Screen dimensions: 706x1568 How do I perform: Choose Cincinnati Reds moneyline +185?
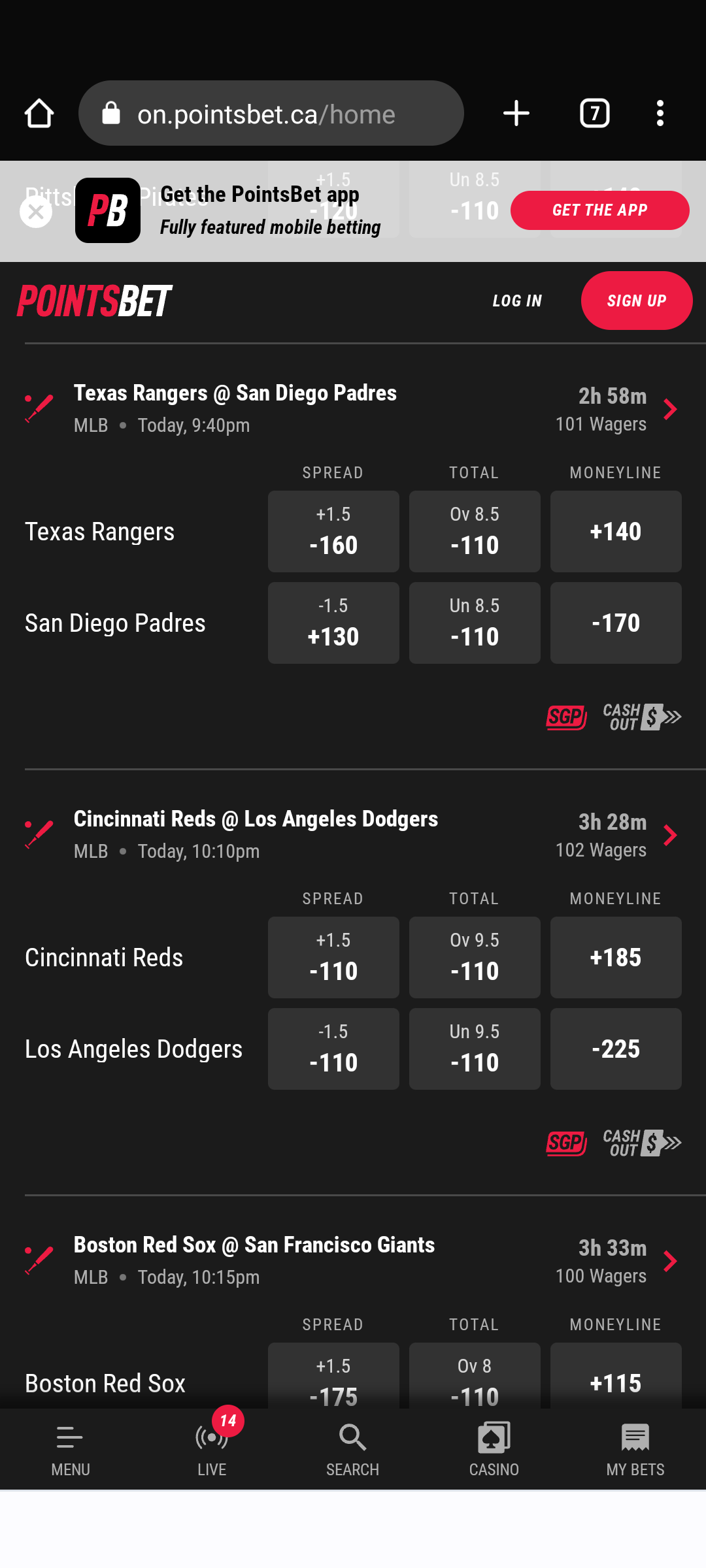tap(616, 958)
